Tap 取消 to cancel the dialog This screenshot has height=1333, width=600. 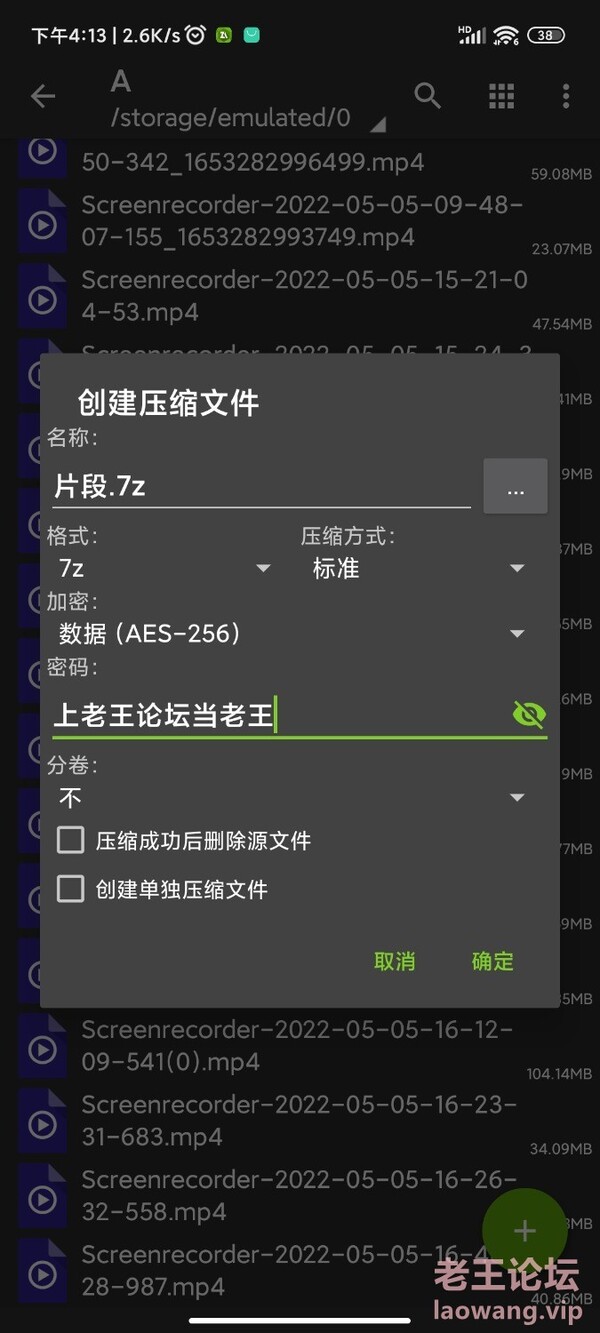(x=394, y=961)
